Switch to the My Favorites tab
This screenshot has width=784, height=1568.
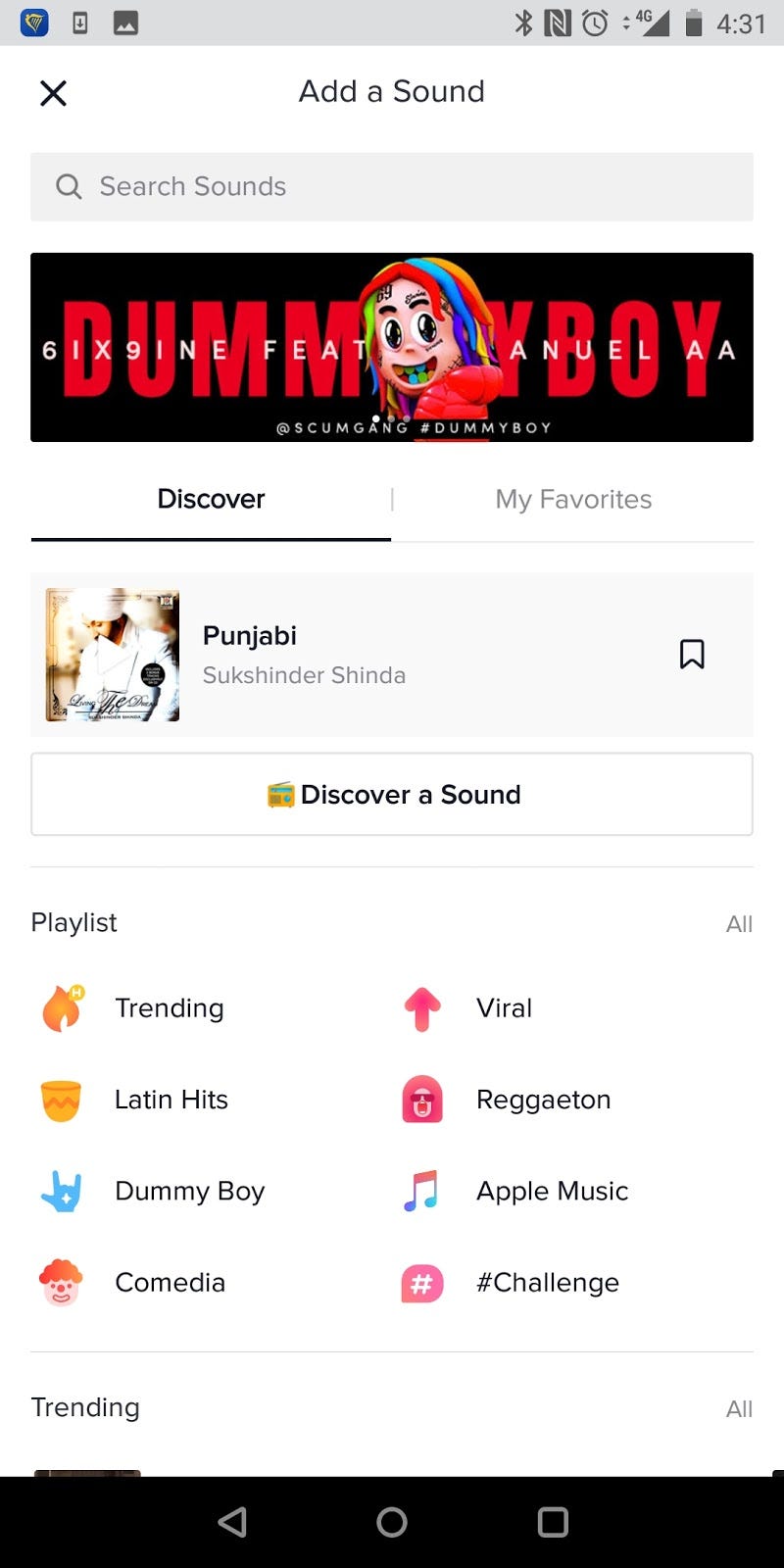click(573, 500)
